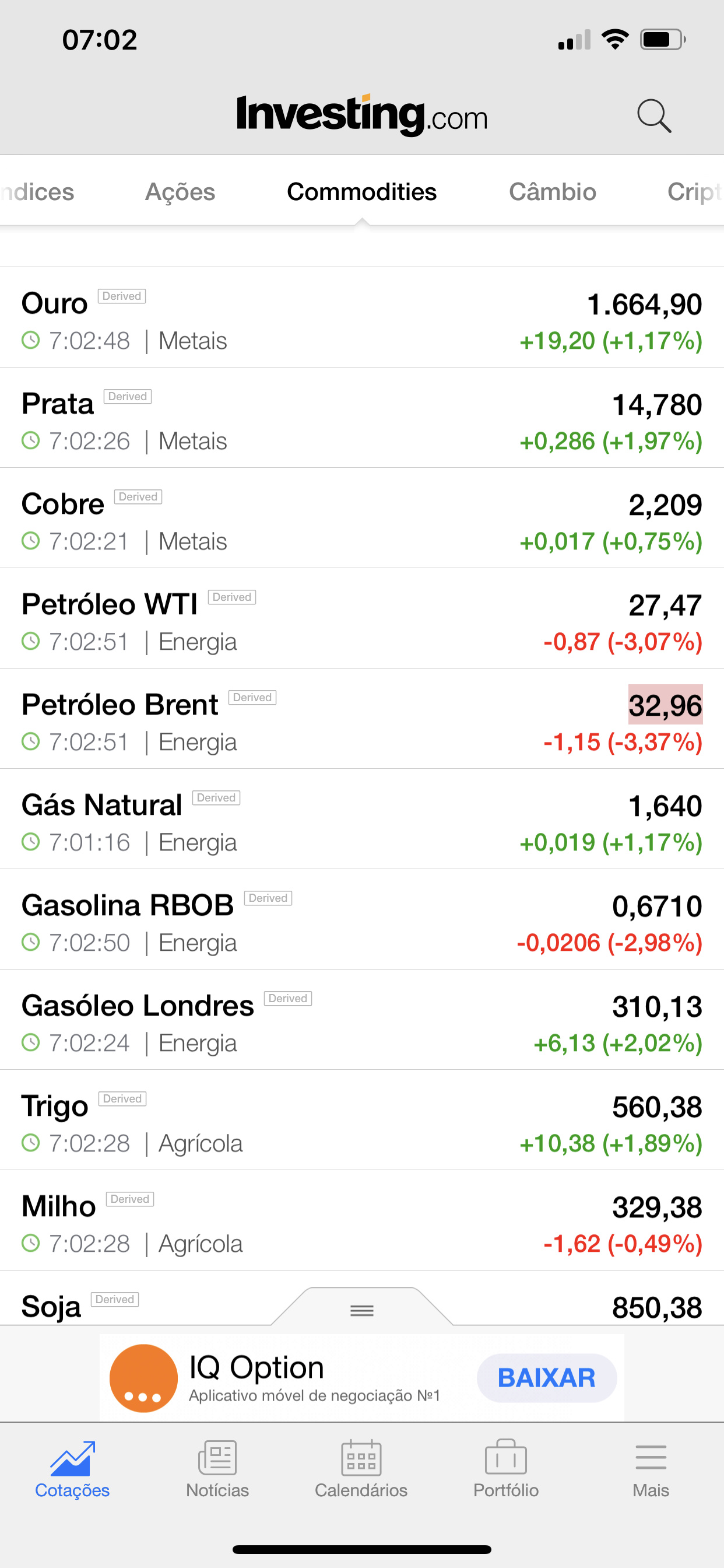724x1568 pixels.
Task: Go to the Notícias tab
Action: click(x=217, y=1469)
